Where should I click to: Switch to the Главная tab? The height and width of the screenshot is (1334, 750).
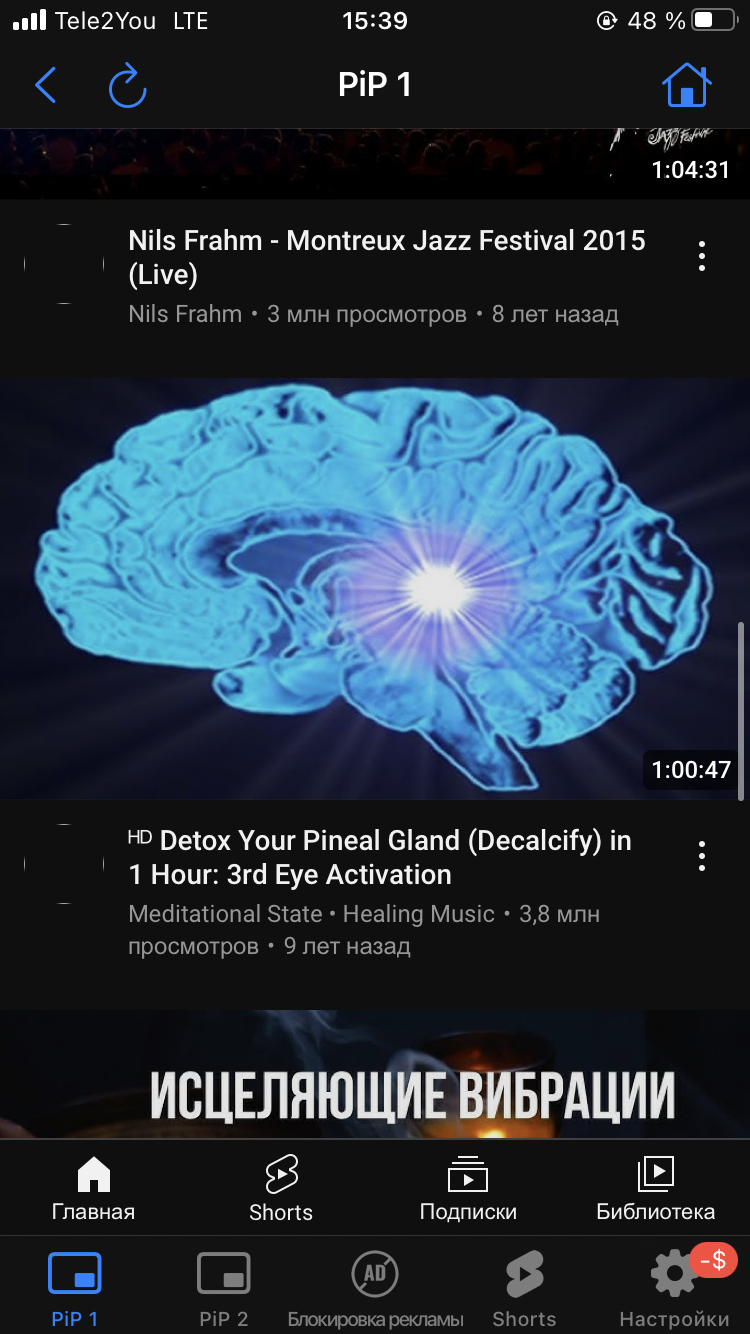93,1189
